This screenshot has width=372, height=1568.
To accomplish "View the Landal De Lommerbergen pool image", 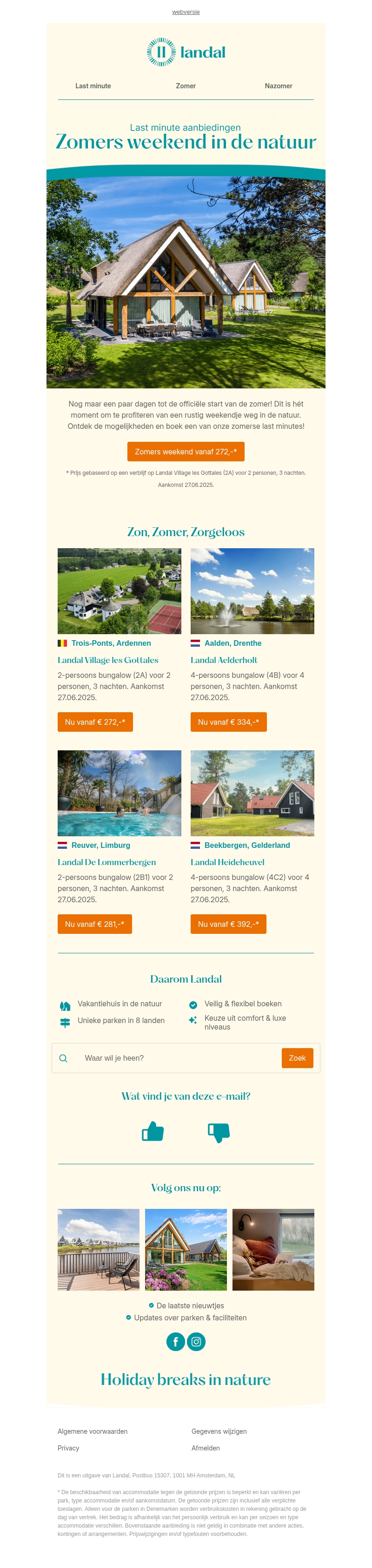I will (x=120, y=793).
